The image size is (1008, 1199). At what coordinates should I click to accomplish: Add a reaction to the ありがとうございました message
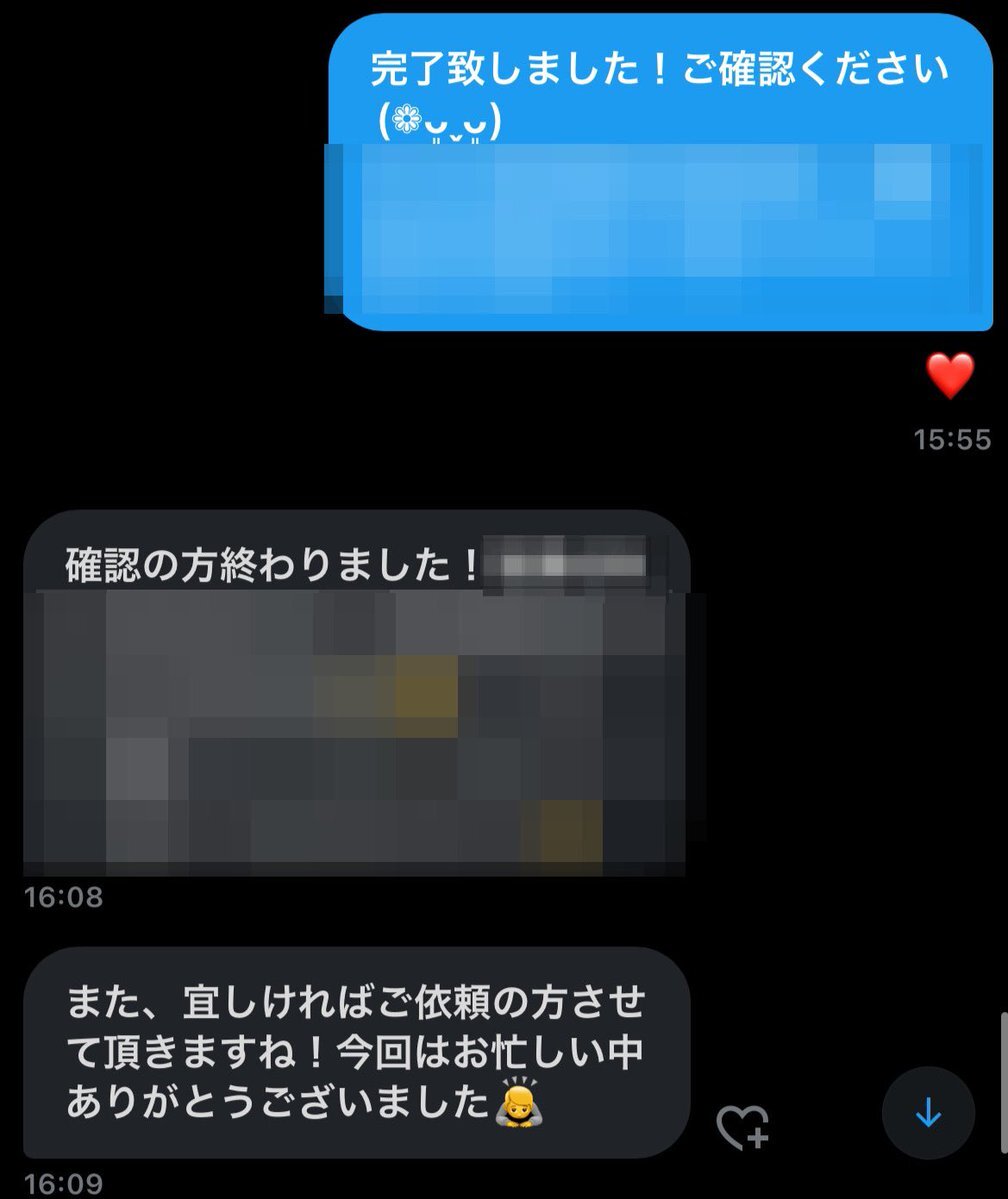pos(742,1127)
